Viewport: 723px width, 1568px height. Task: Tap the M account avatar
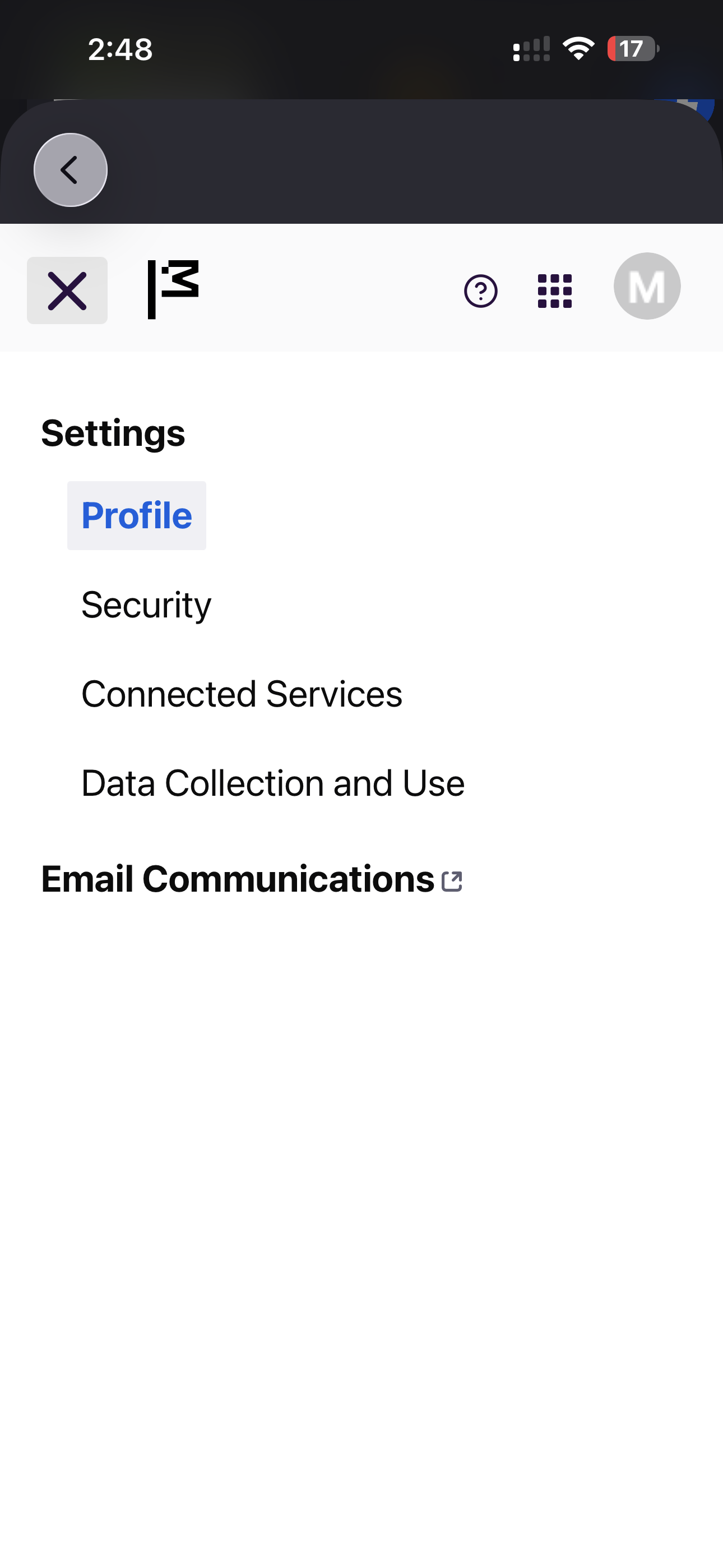pos(646,286)
